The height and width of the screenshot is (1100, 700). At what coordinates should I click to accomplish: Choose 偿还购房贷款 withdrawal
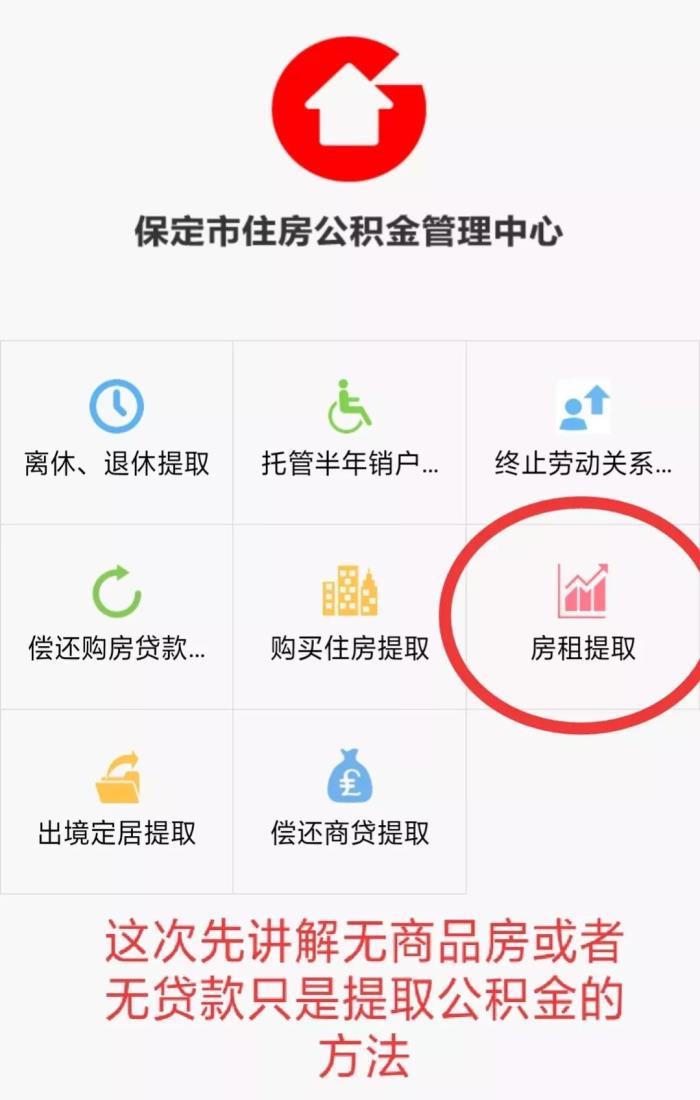(x=117, y=616)
